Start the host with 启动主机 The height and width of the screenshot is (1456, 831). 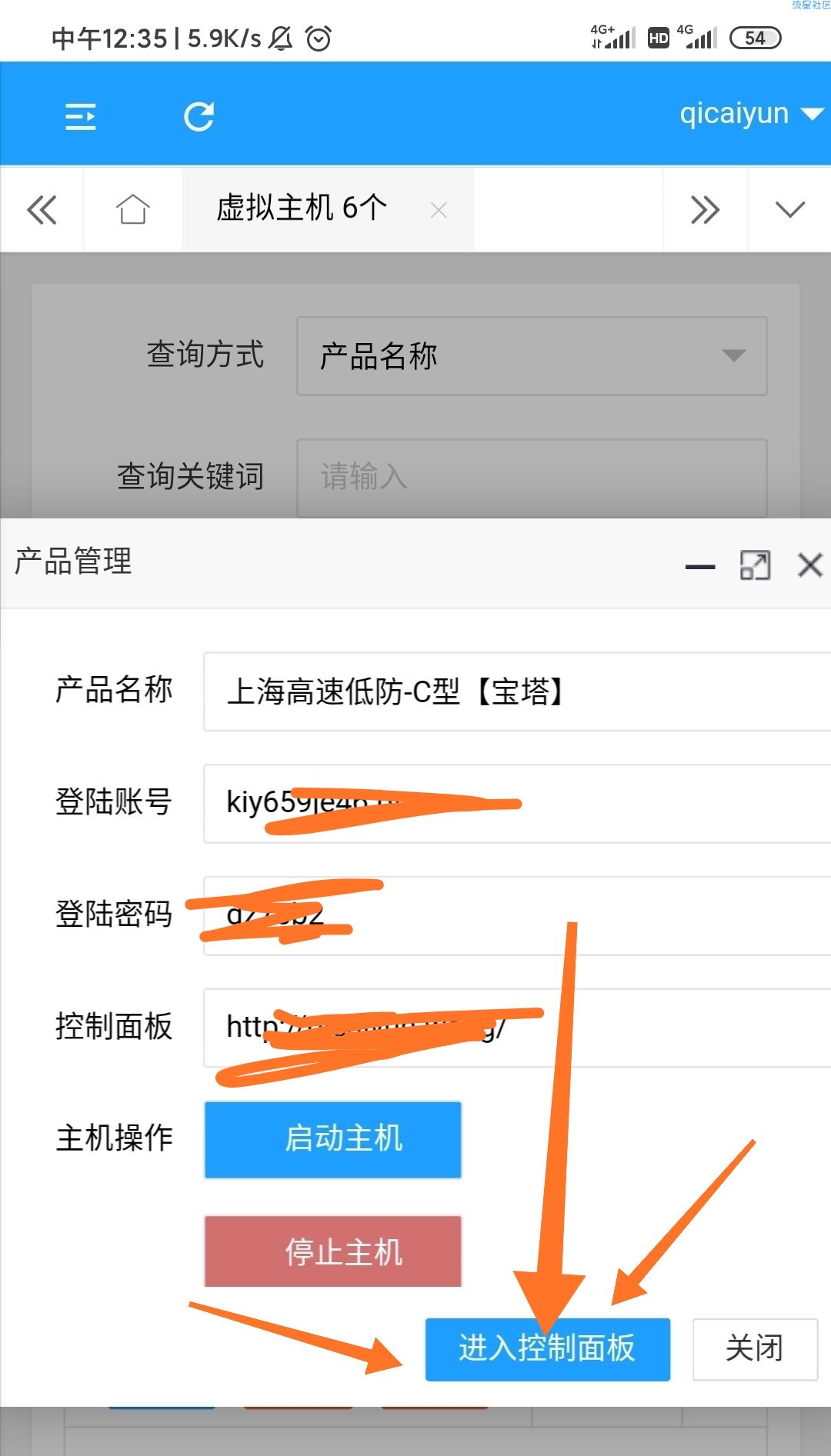point(332,1139)
